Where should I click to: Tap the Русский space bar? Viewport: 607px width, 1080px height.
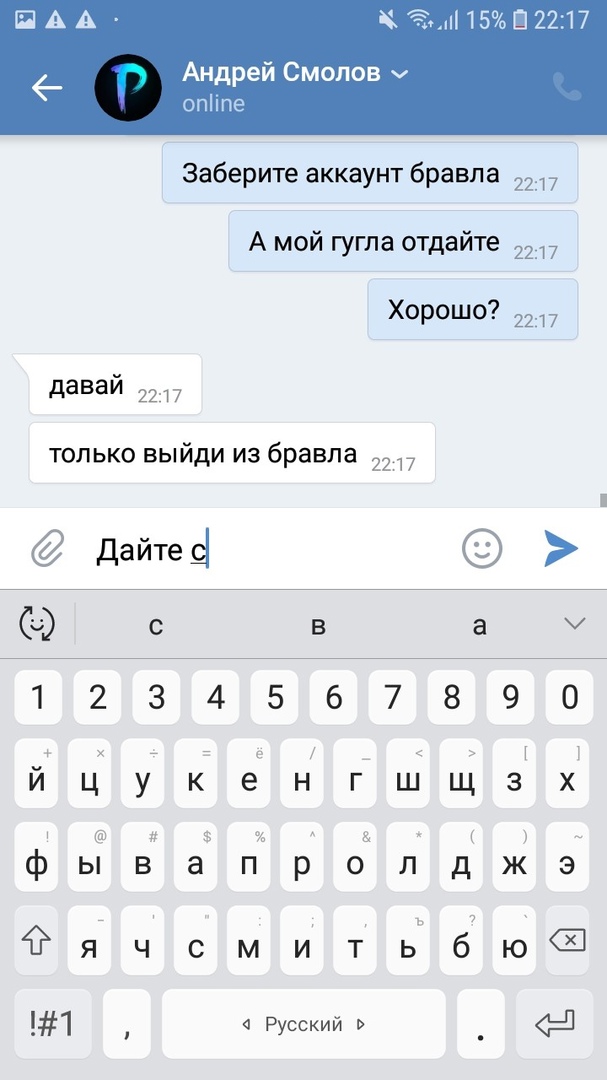pos(304,1024)
